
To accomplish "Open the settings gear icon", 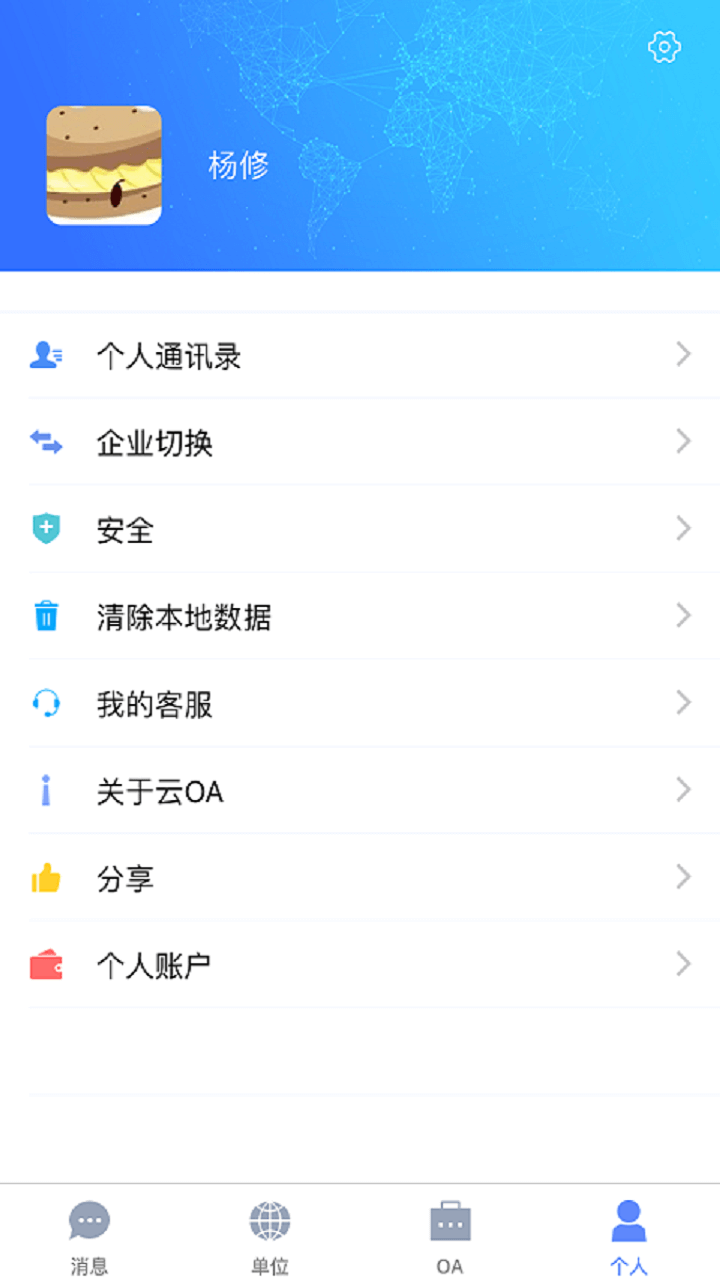I will click(x=664, y=47).
